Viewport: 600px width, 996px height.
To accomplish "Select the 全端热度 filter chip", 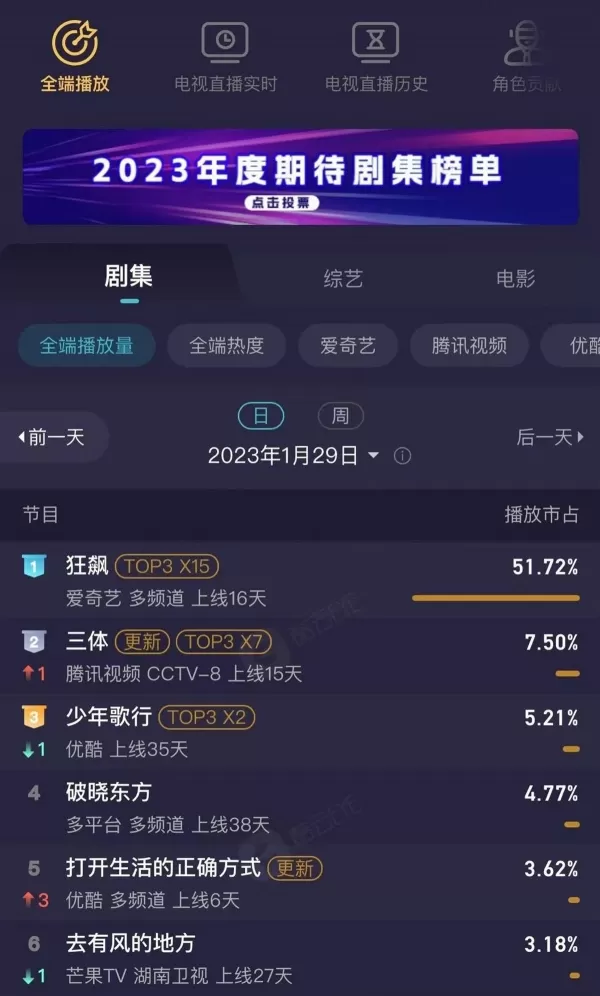I will 227,346.
